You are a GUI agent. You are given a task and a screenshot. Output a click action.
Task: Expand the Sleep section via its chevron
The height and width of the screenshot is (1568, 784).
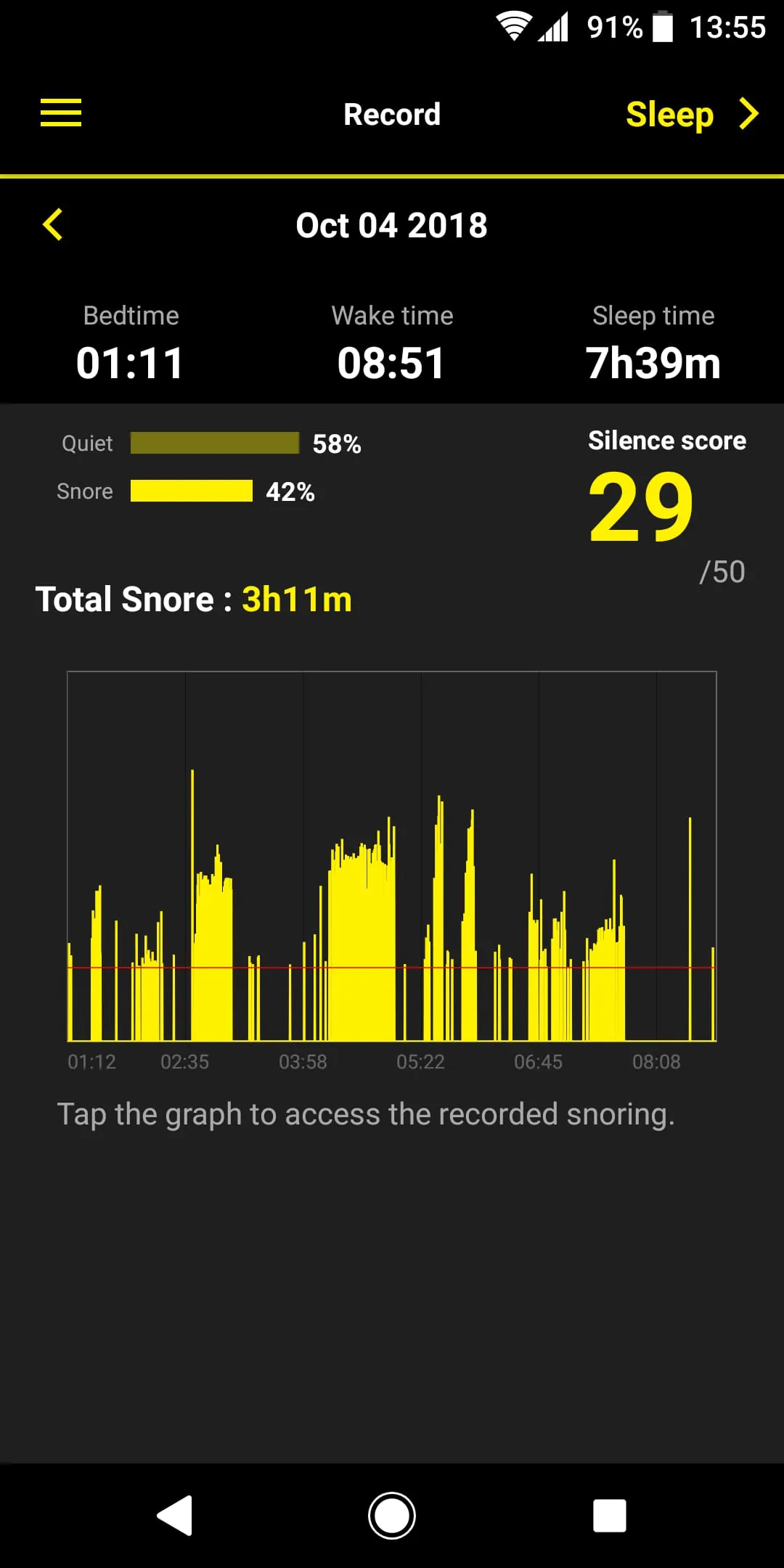pos(748,113)
